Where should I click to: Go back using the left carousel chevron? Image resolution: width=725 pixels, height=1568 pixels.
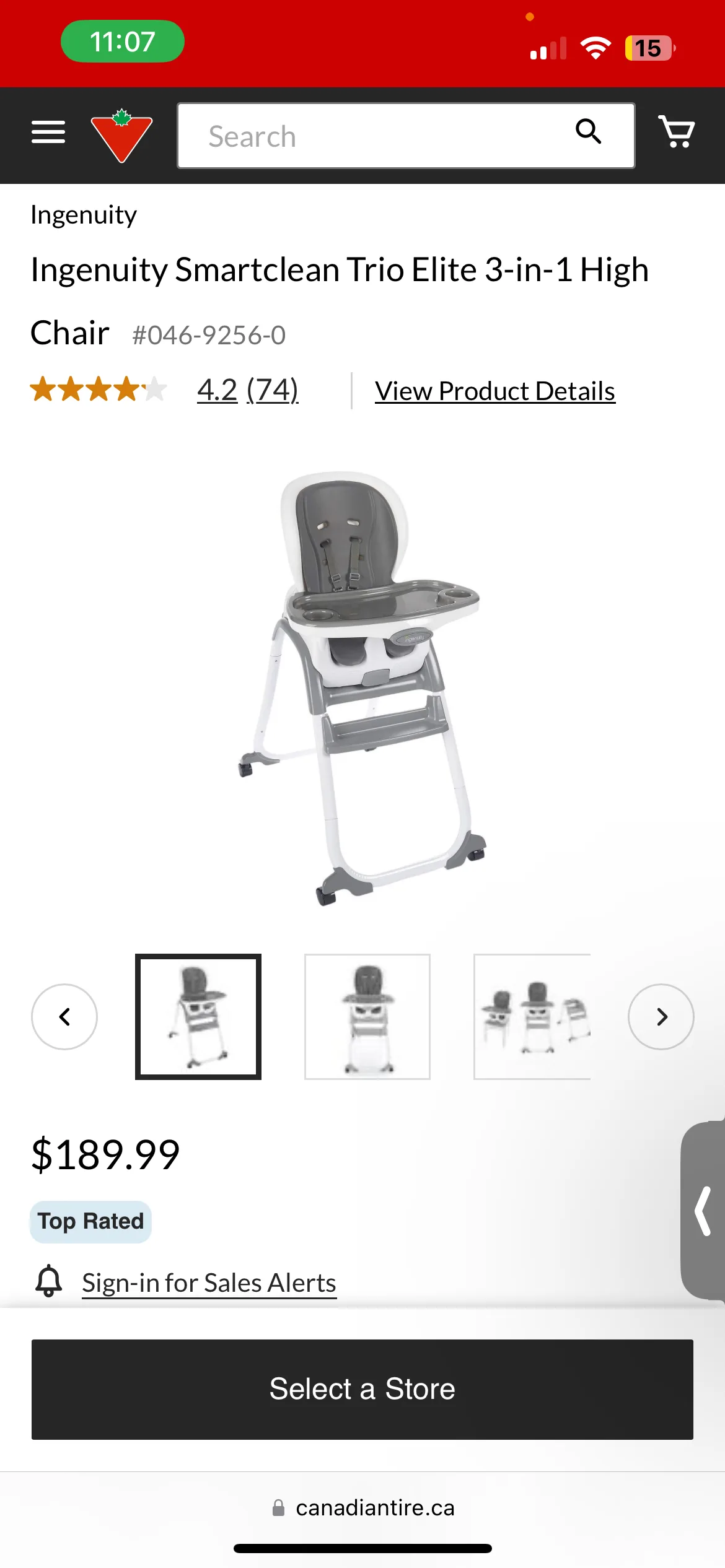(x=64, y=1016)
